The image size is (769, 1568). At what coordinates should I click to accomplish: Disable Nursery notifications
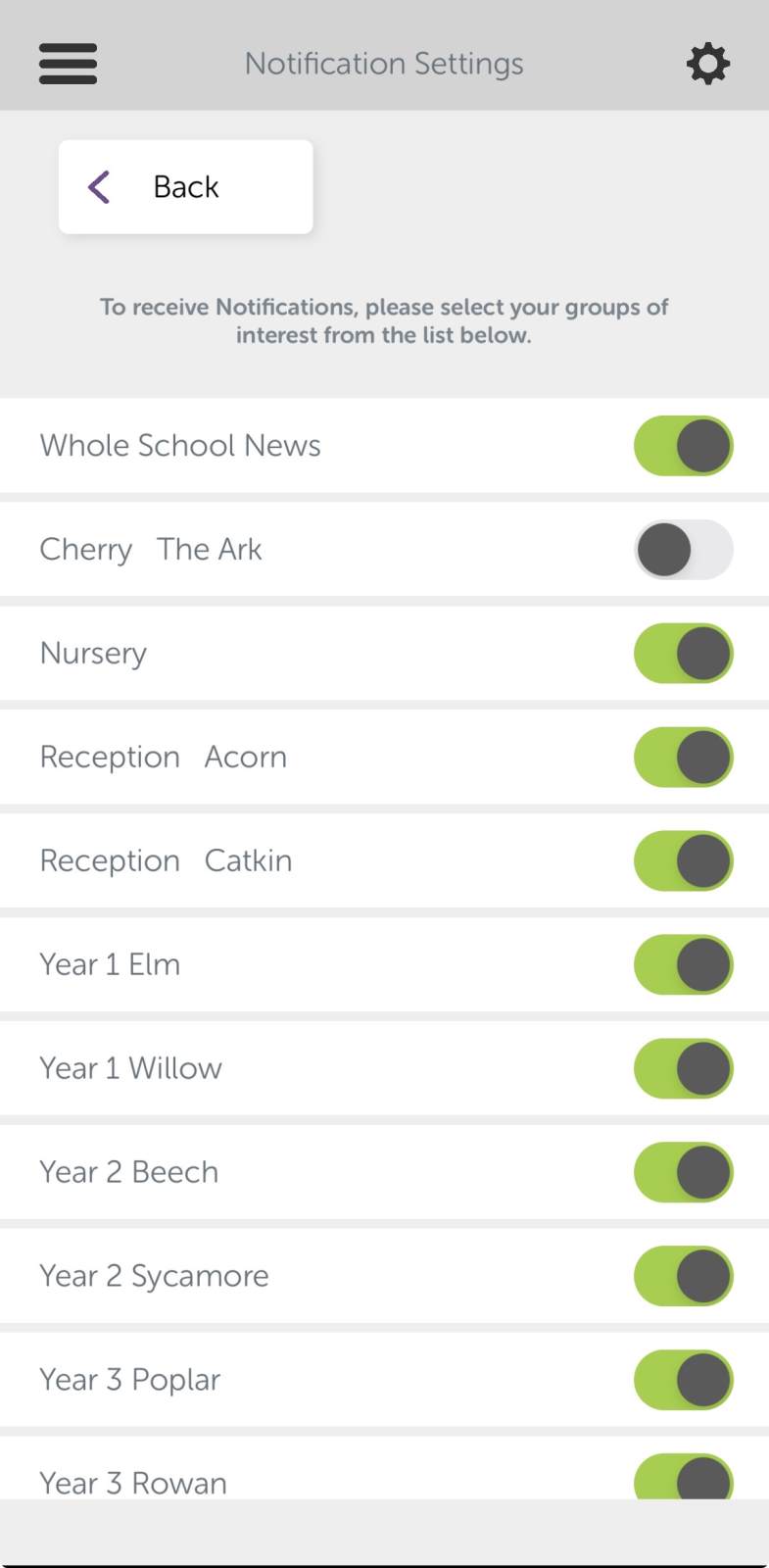click(x=683, y=654)
